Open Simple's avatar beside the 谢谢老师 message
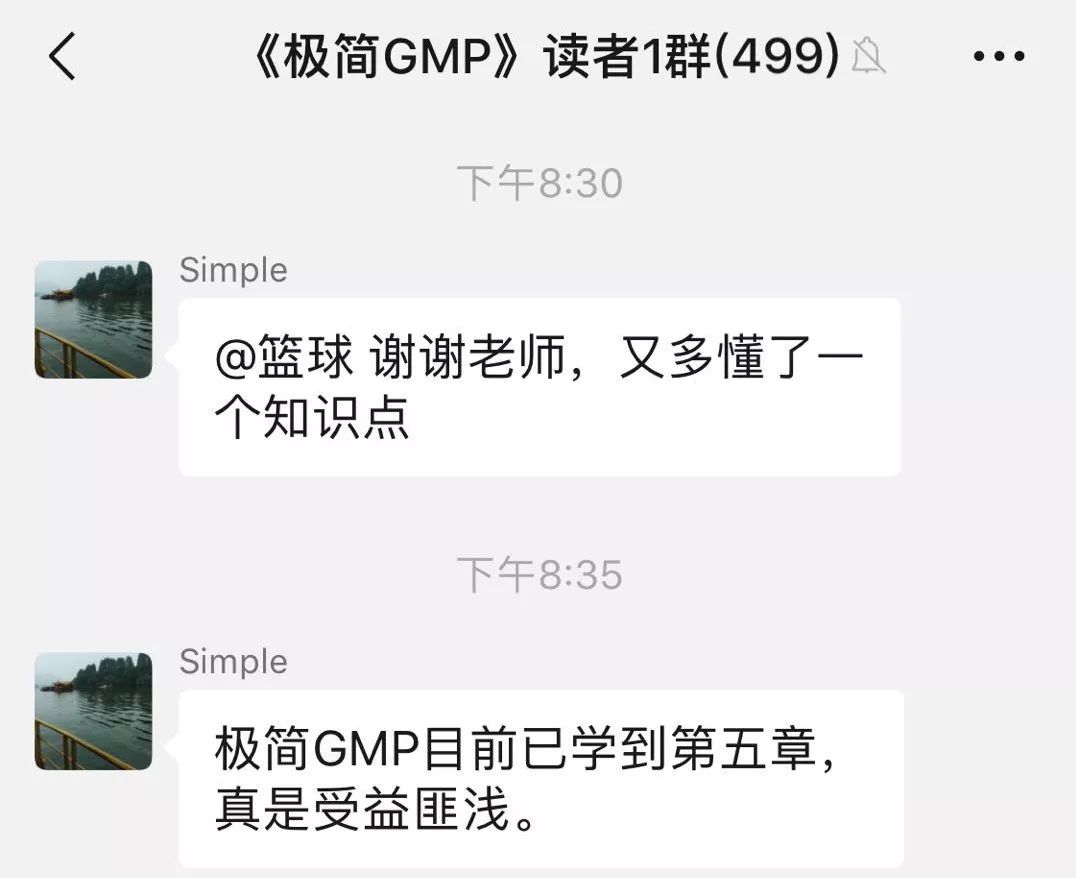This screenshot has height=878, width=1076. click(94, 320)
